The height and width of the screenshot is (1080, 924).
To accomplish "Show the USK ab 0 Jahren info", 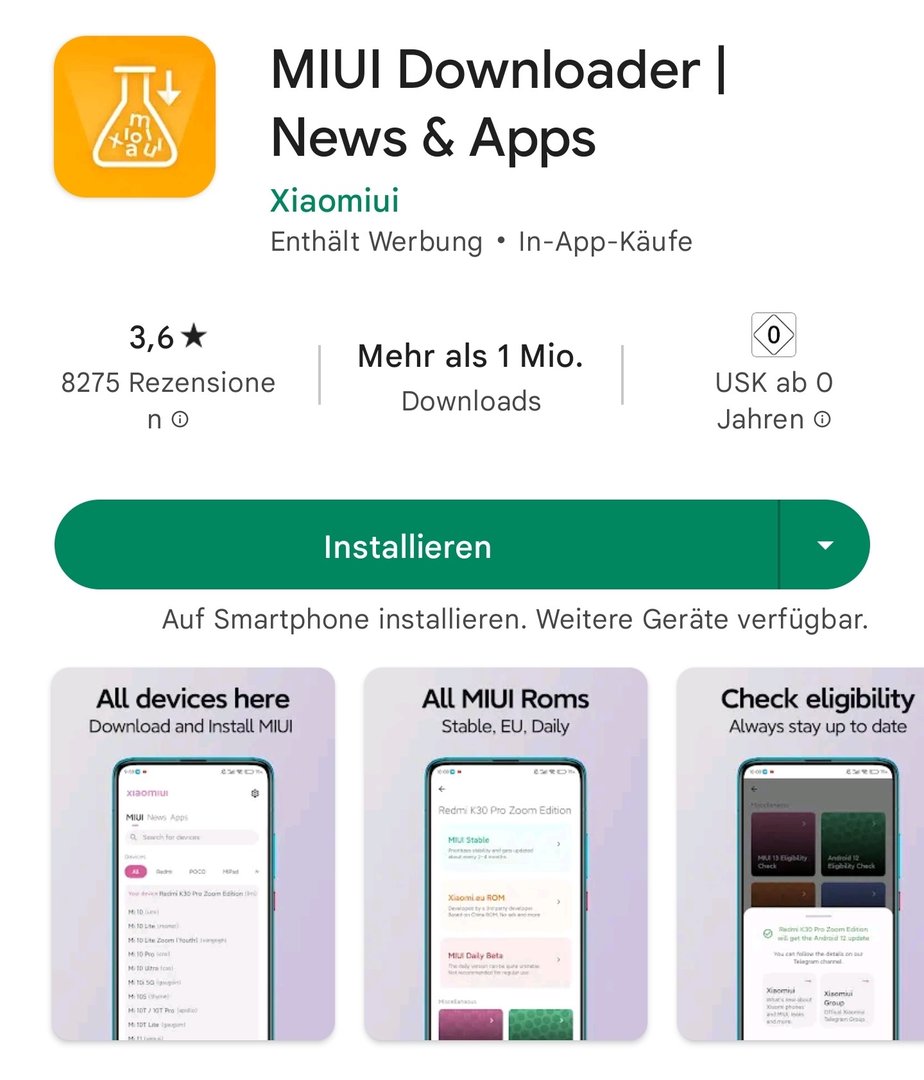I will pyautogui.click(x=822, y=420).
